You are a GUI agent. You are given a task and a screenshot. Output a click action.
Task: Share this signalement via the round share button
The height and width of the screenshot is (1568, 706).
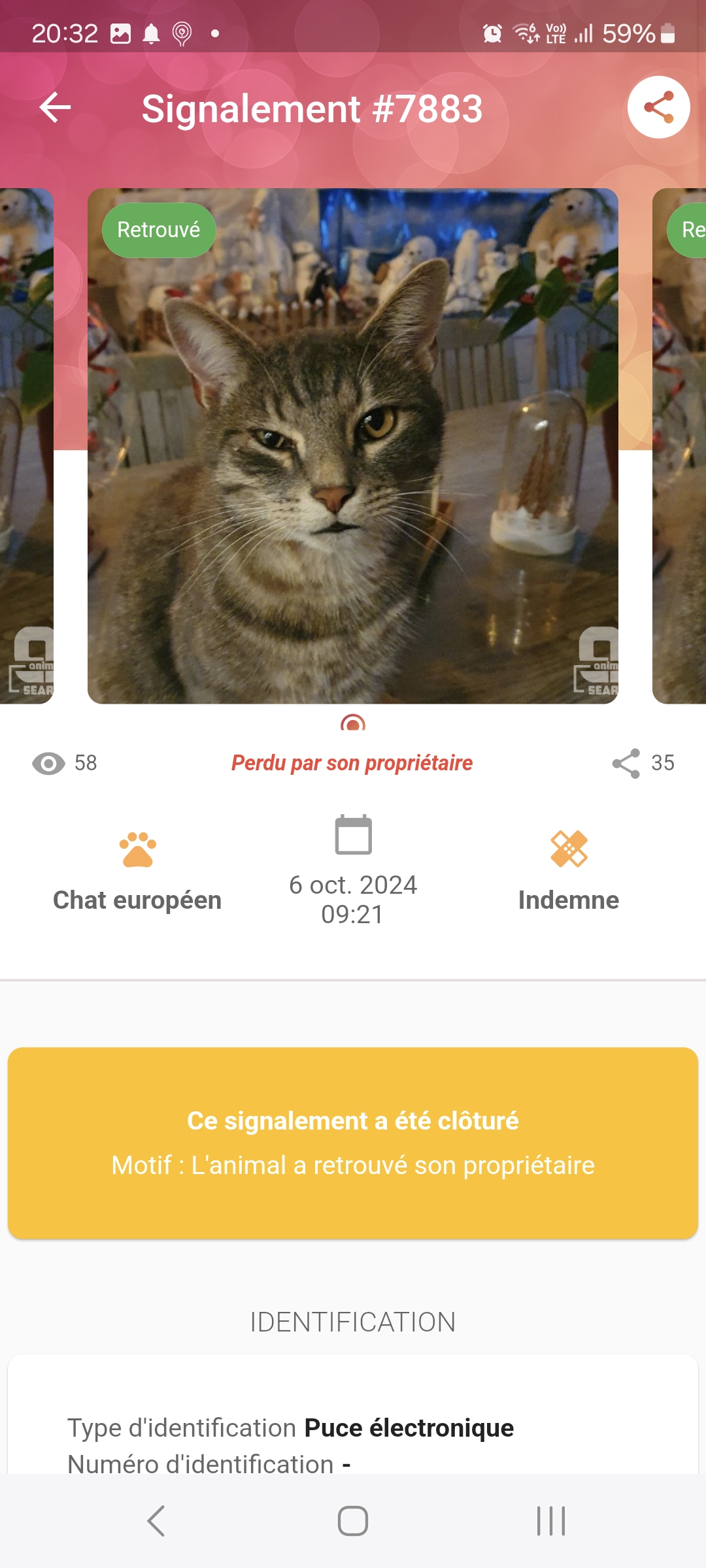[658, 107]
